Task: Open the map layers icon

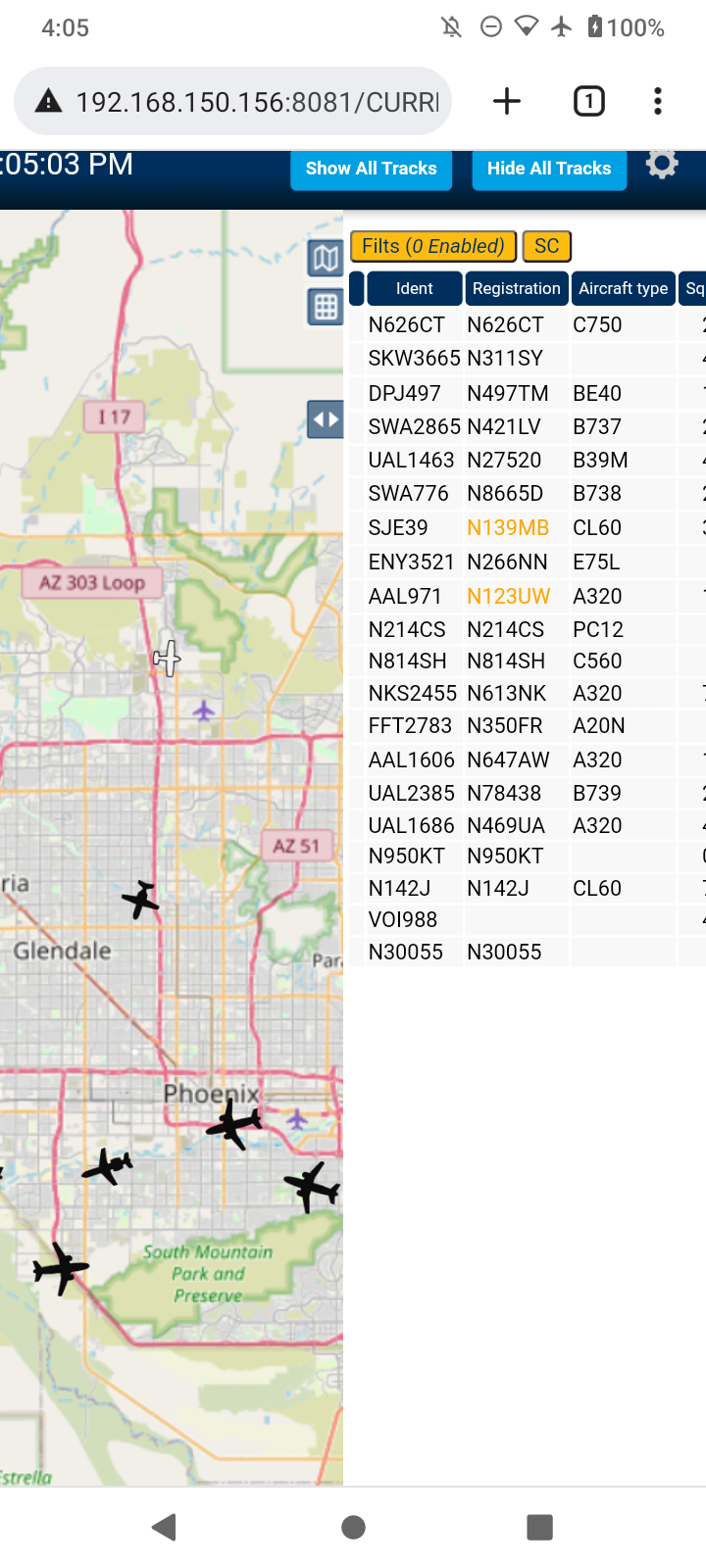Action: click(x=326, y=259)
